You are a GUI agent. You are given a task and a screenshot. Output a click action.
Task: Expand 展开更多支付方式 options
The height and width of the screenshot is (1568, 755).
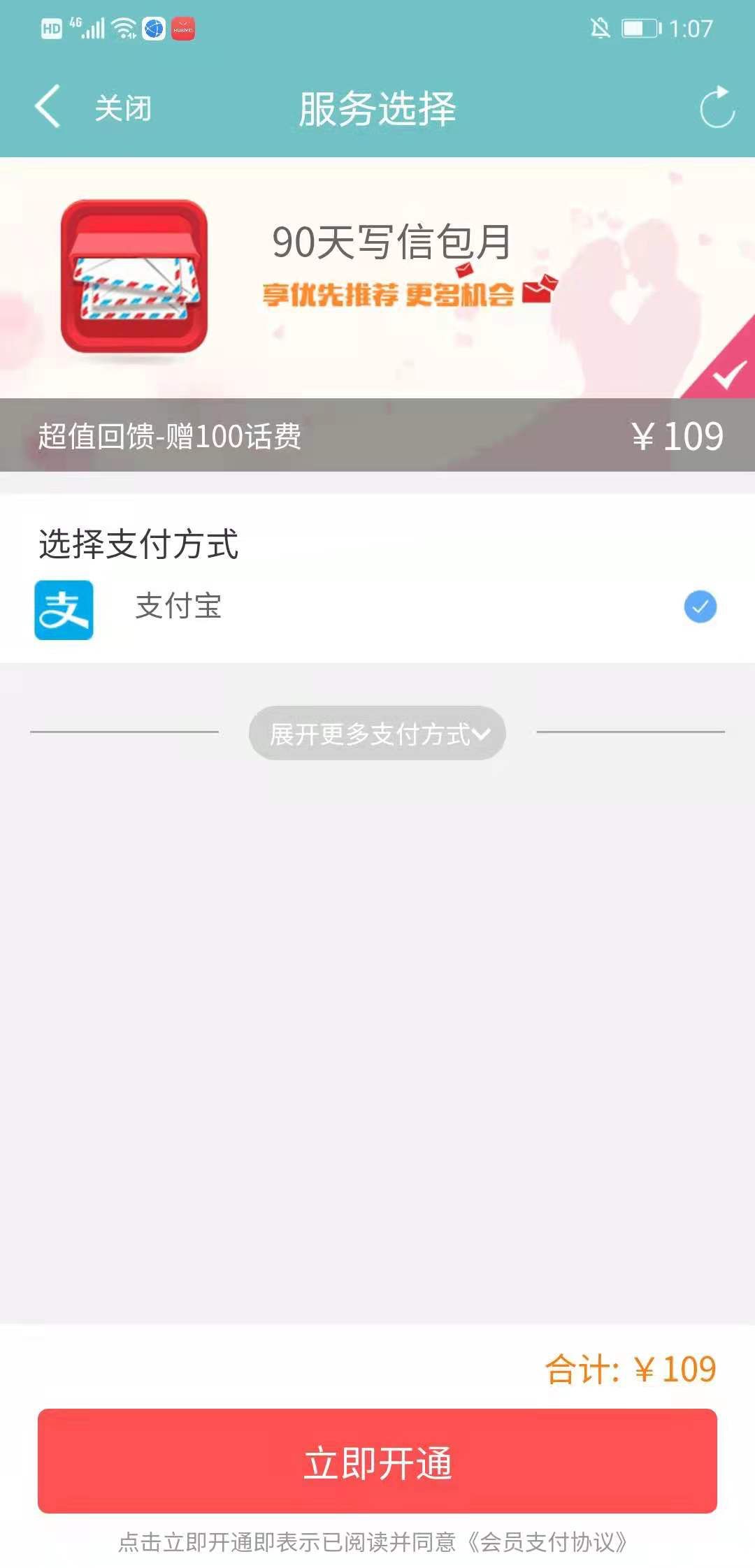pyautogui.click(x=377, y=733)
